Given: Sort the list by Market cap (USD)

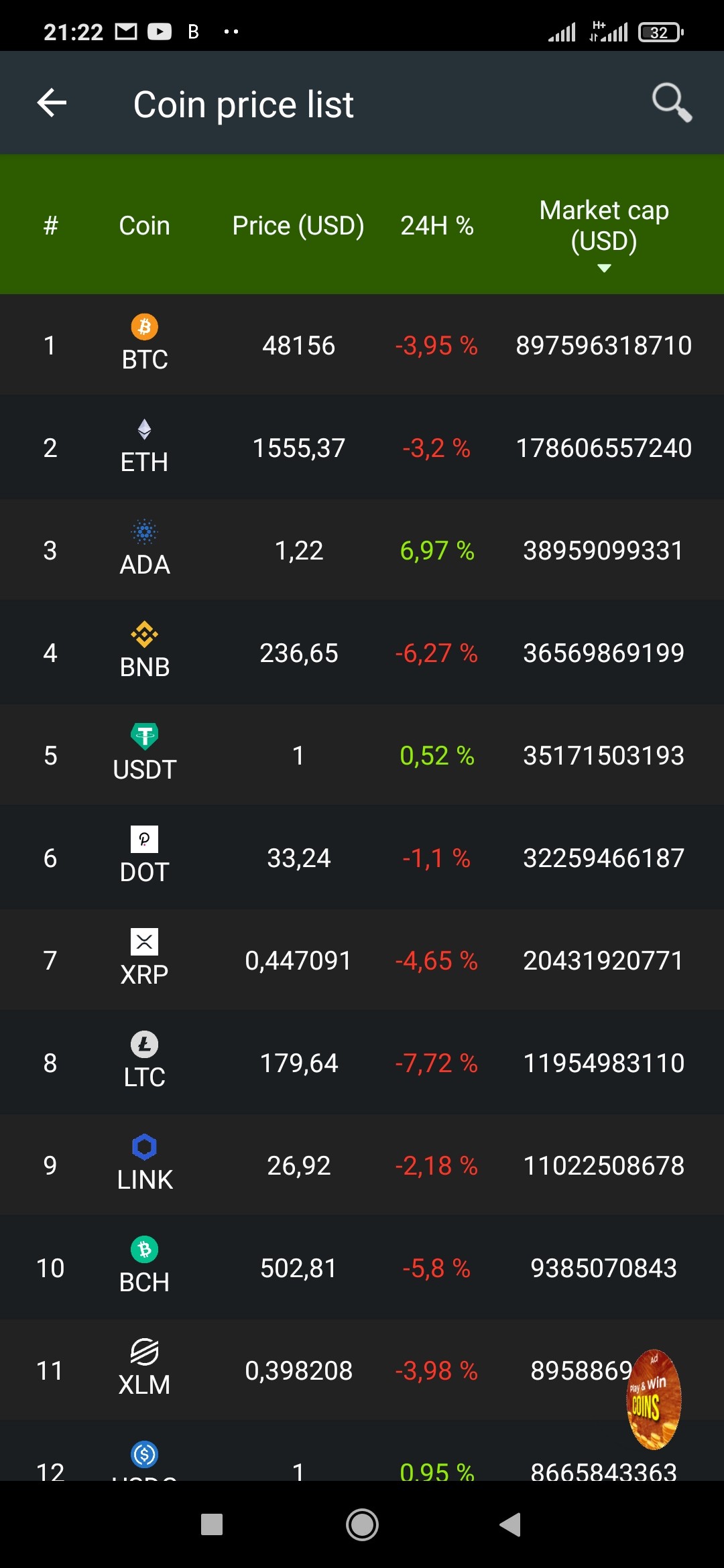Looking at the screenshot, I should click(x=604, y=226).
